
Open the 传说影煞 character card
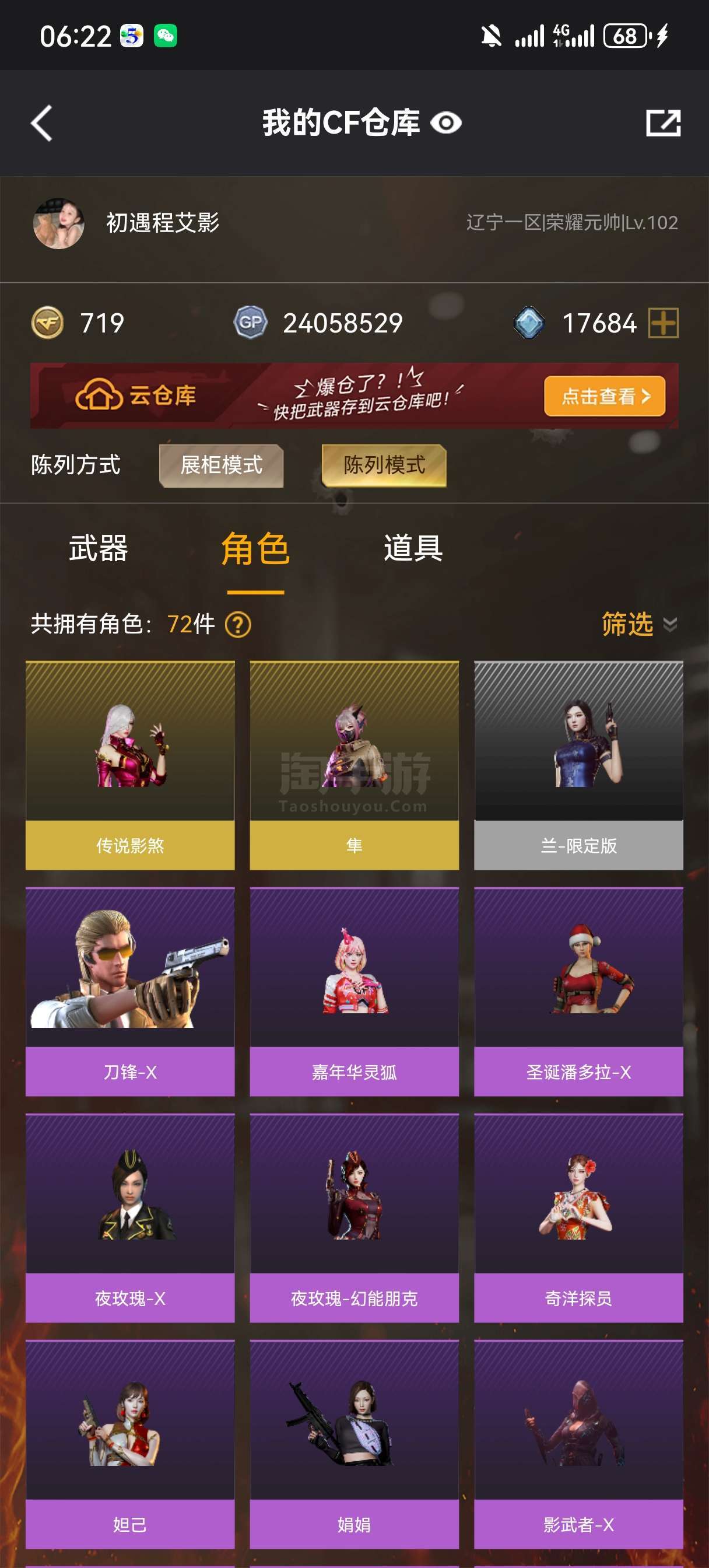pyautogui.click(x=130, y=765)
